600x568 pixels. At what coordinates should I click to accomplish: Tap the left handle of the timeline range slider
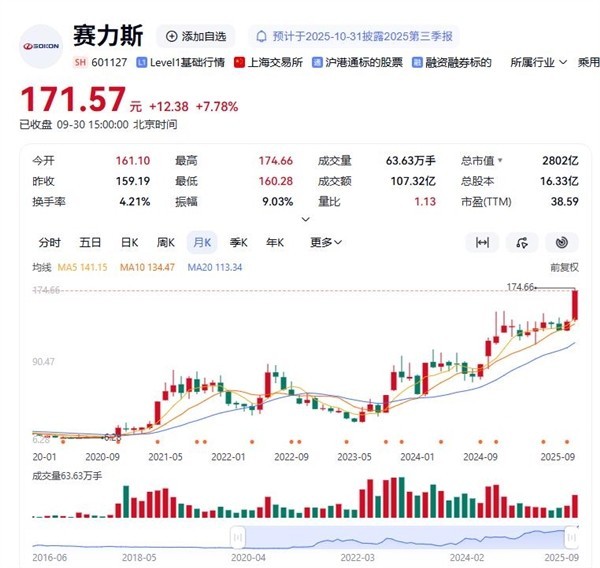(238, 536)
